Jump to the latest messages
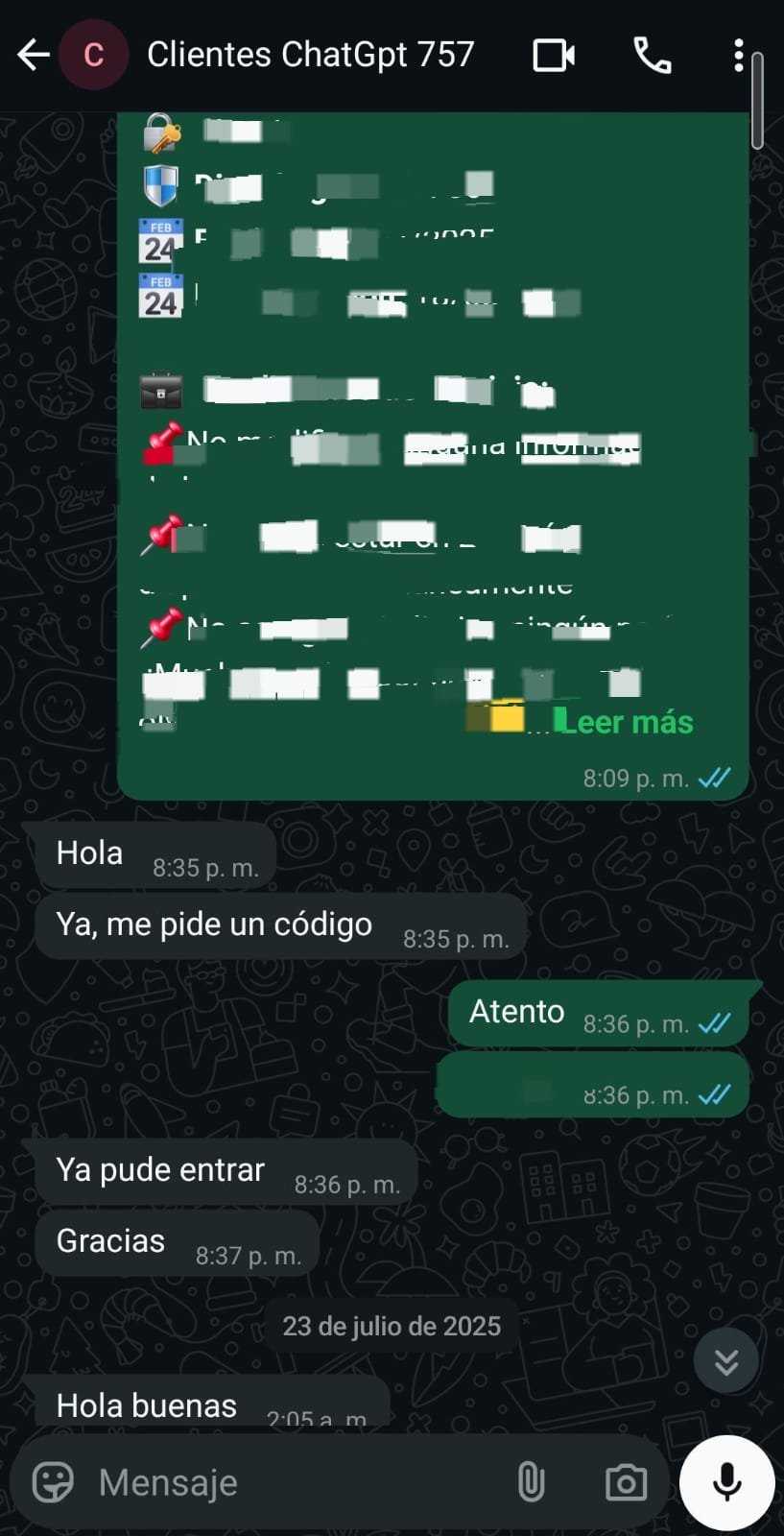The image size is (784, 1536). point(726,1360)
